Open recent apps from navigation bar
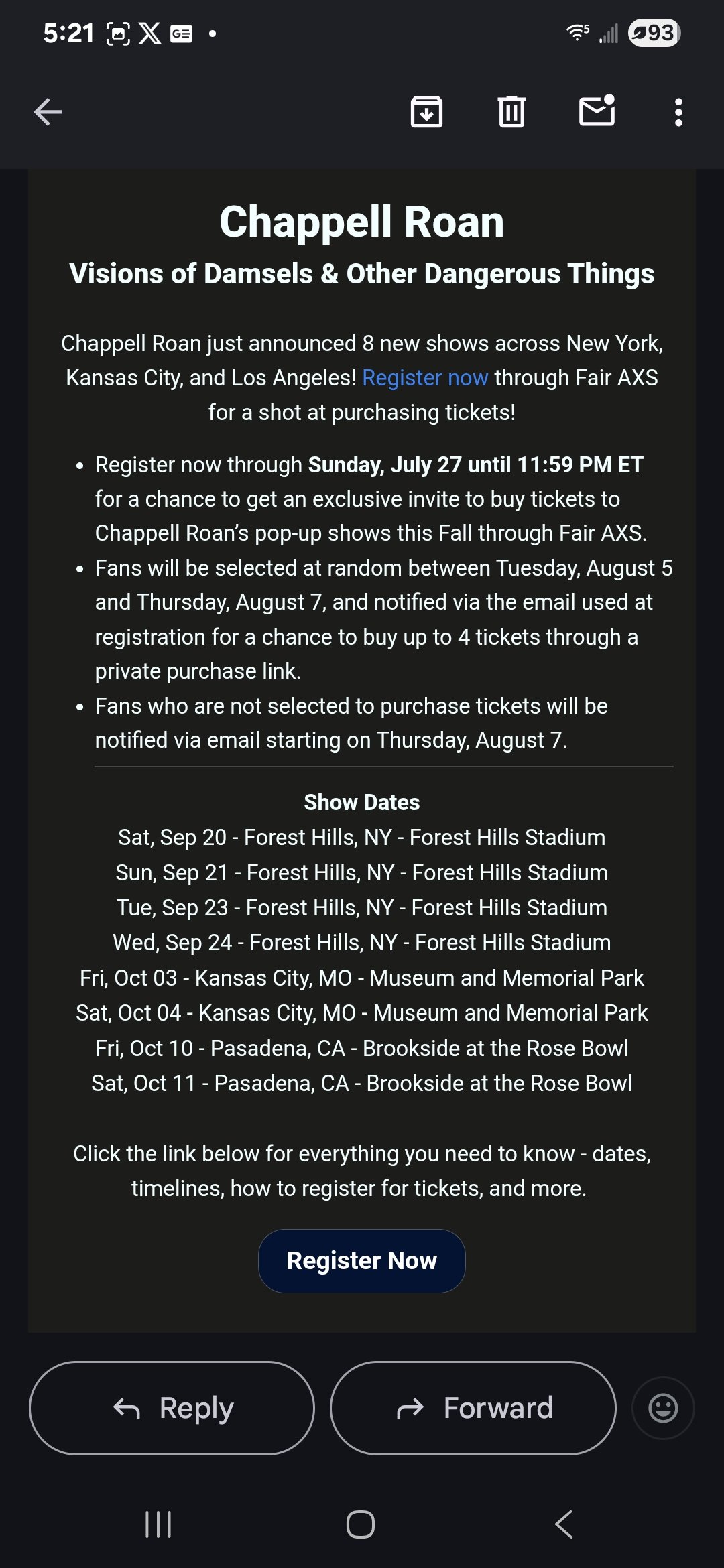 (158, 1524)
